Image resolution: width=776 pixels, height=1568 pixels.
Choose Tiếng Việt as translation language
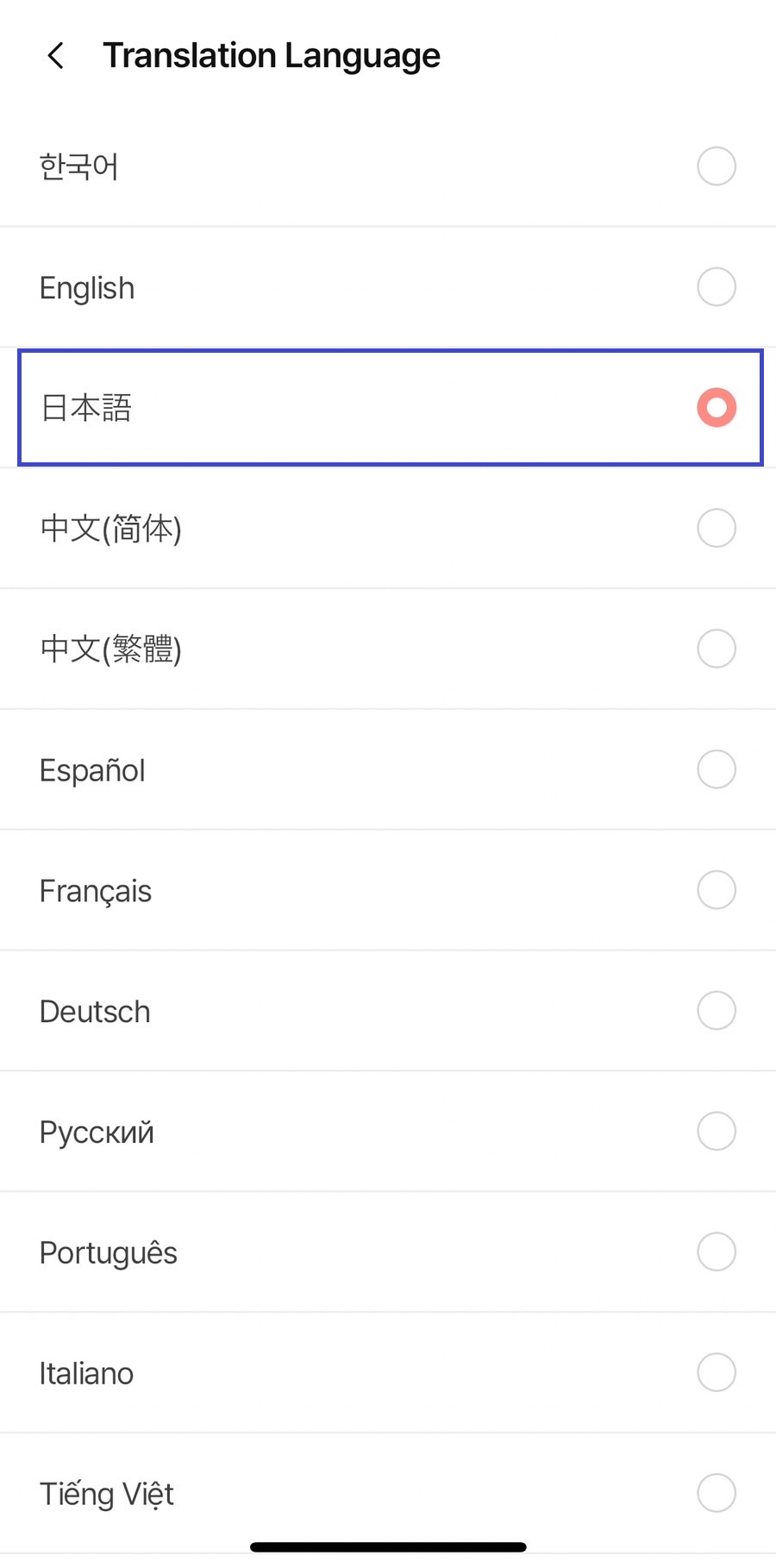(388, 1493)
